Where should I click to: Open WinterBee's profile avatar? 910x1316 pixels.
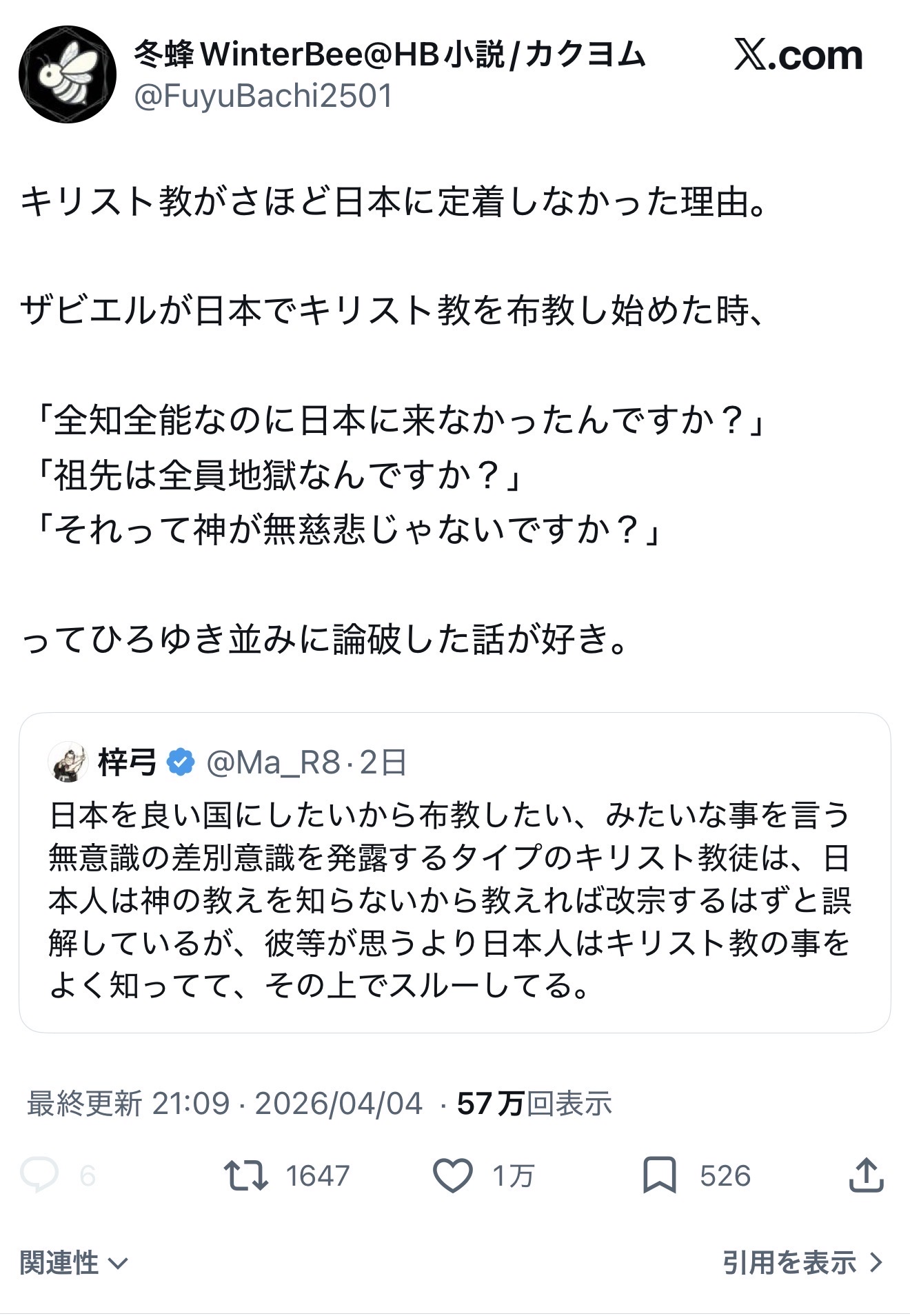pyautogui.click(x=68, y=74)
